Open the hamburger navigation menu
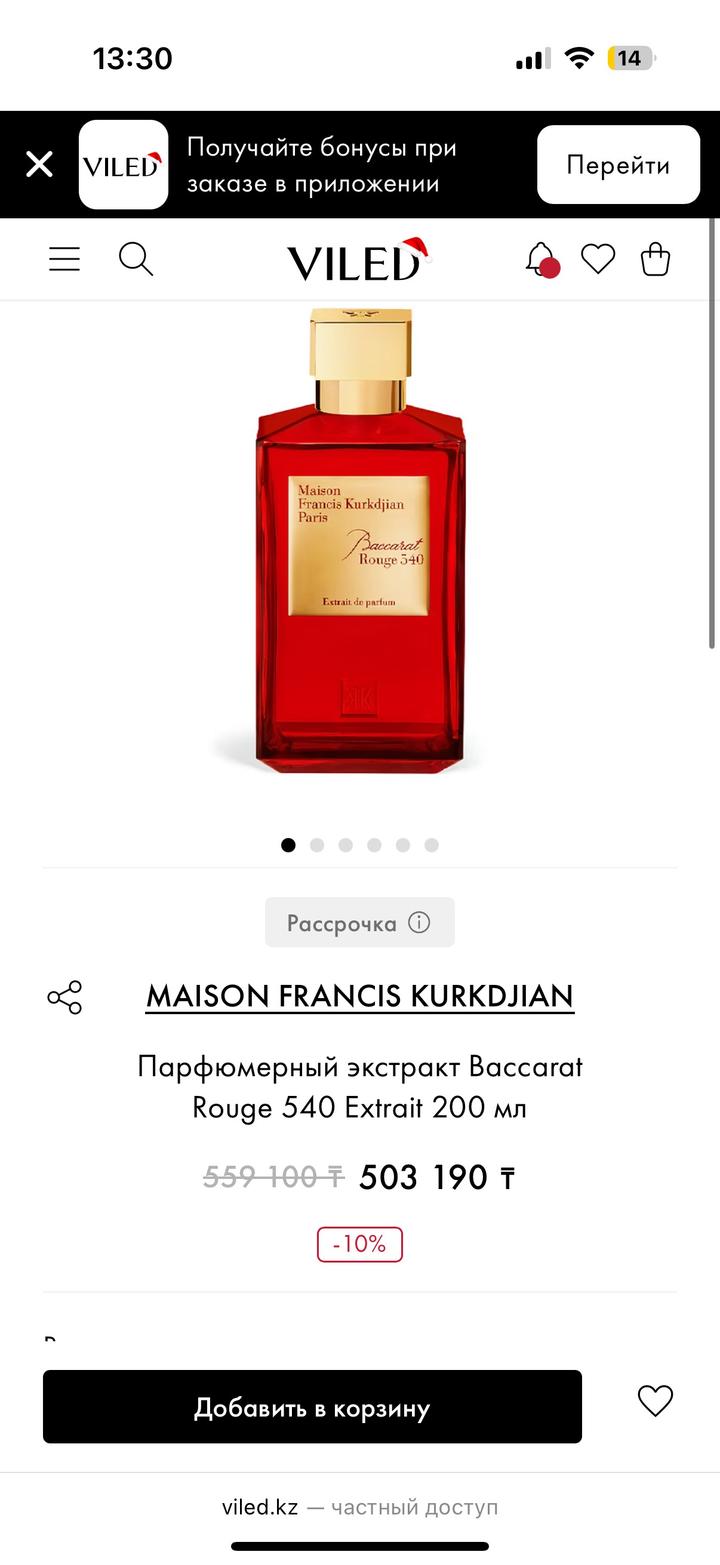Image resolution: width=720 pixels, height=1565 pixels. click(64, 259)
